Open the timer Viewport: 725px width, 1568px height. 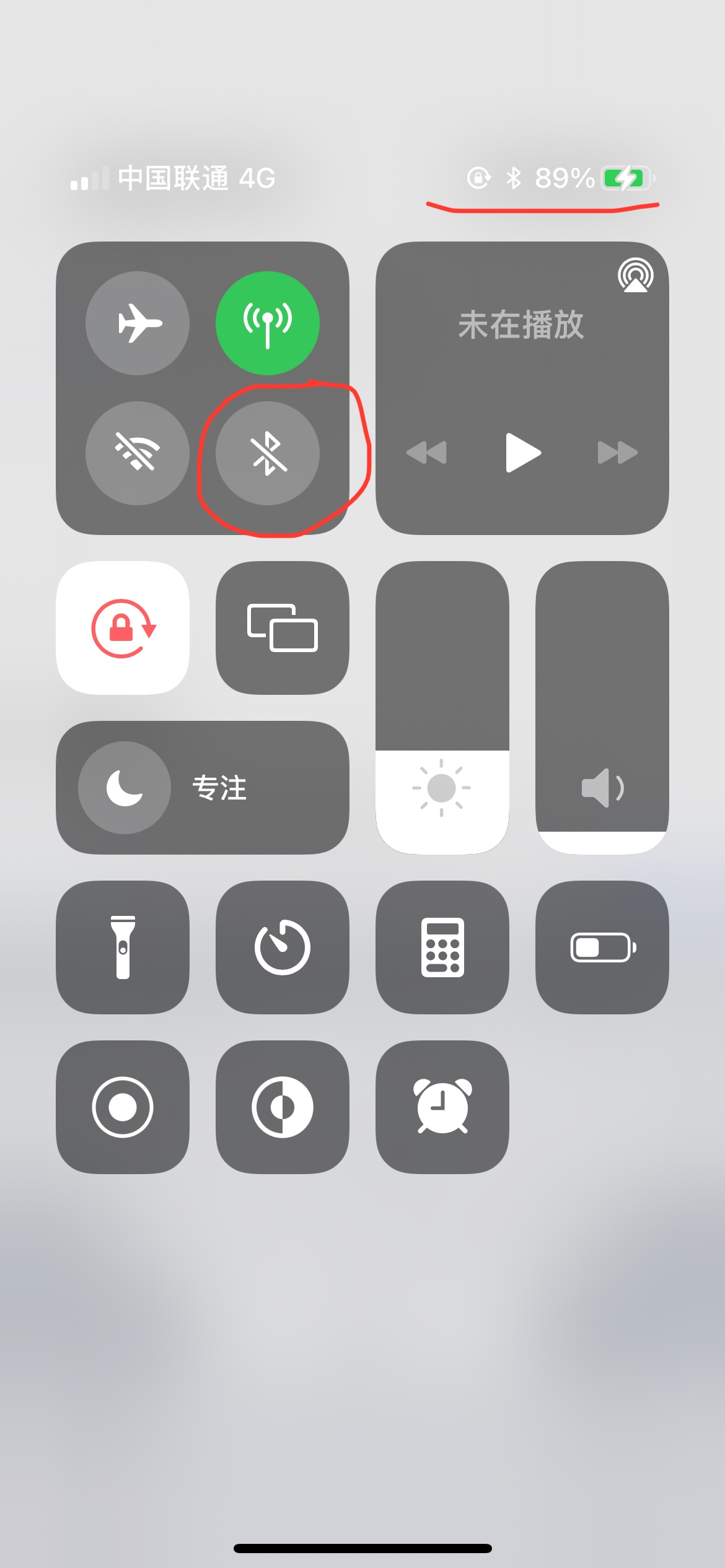[x=283, y=947]
